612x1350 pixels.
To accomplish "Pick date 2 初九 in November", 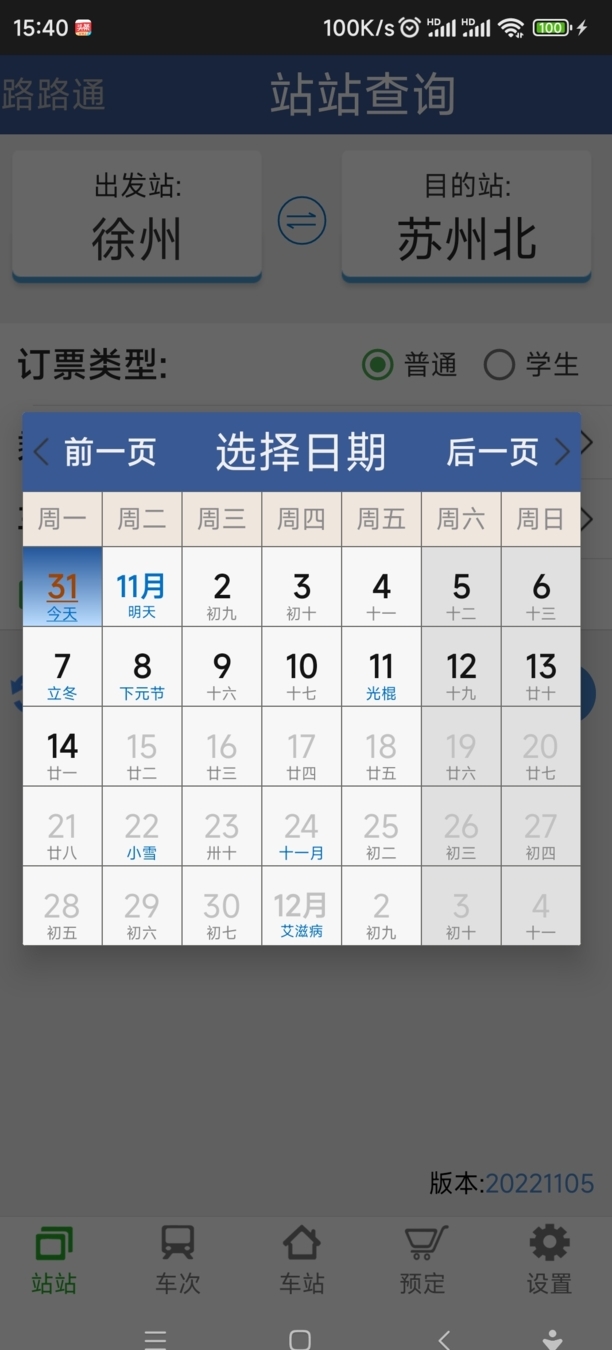I will pos(222,596).
